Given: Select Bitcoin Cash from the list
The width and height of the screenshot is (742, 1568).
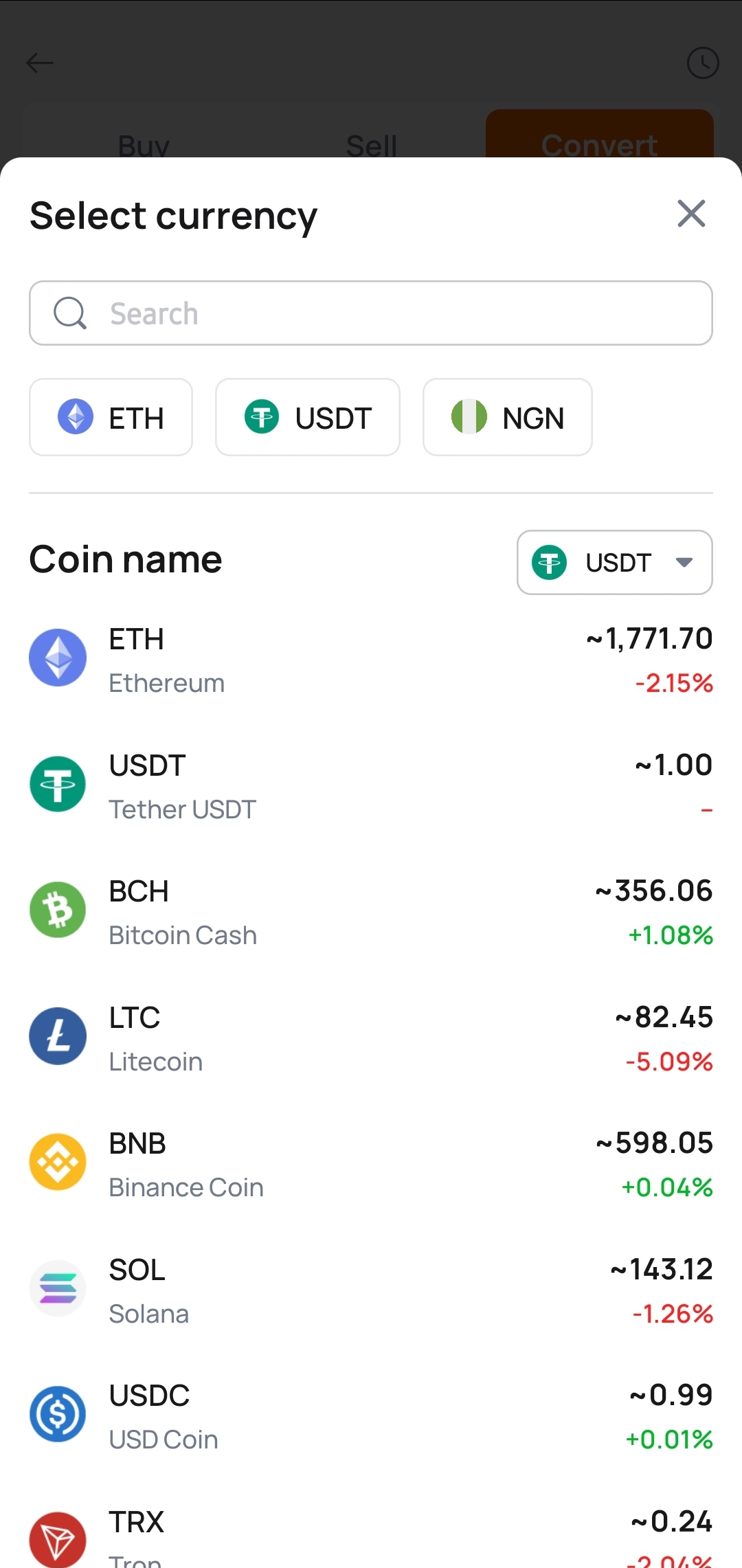Looking at the screenshot, I should click(x=371, y=912).
